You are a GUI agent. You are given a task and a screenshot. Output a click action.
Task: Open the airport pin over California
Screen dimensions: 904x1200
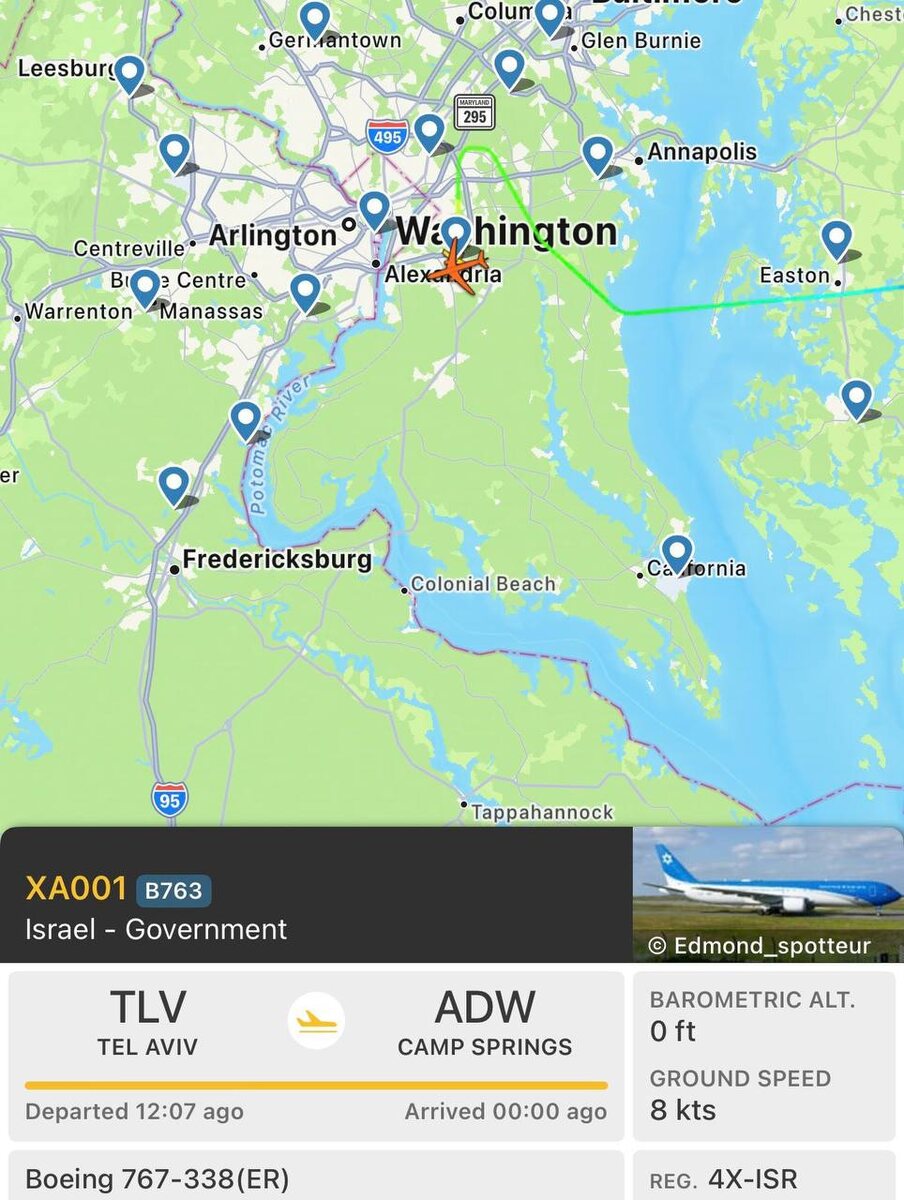677,553
